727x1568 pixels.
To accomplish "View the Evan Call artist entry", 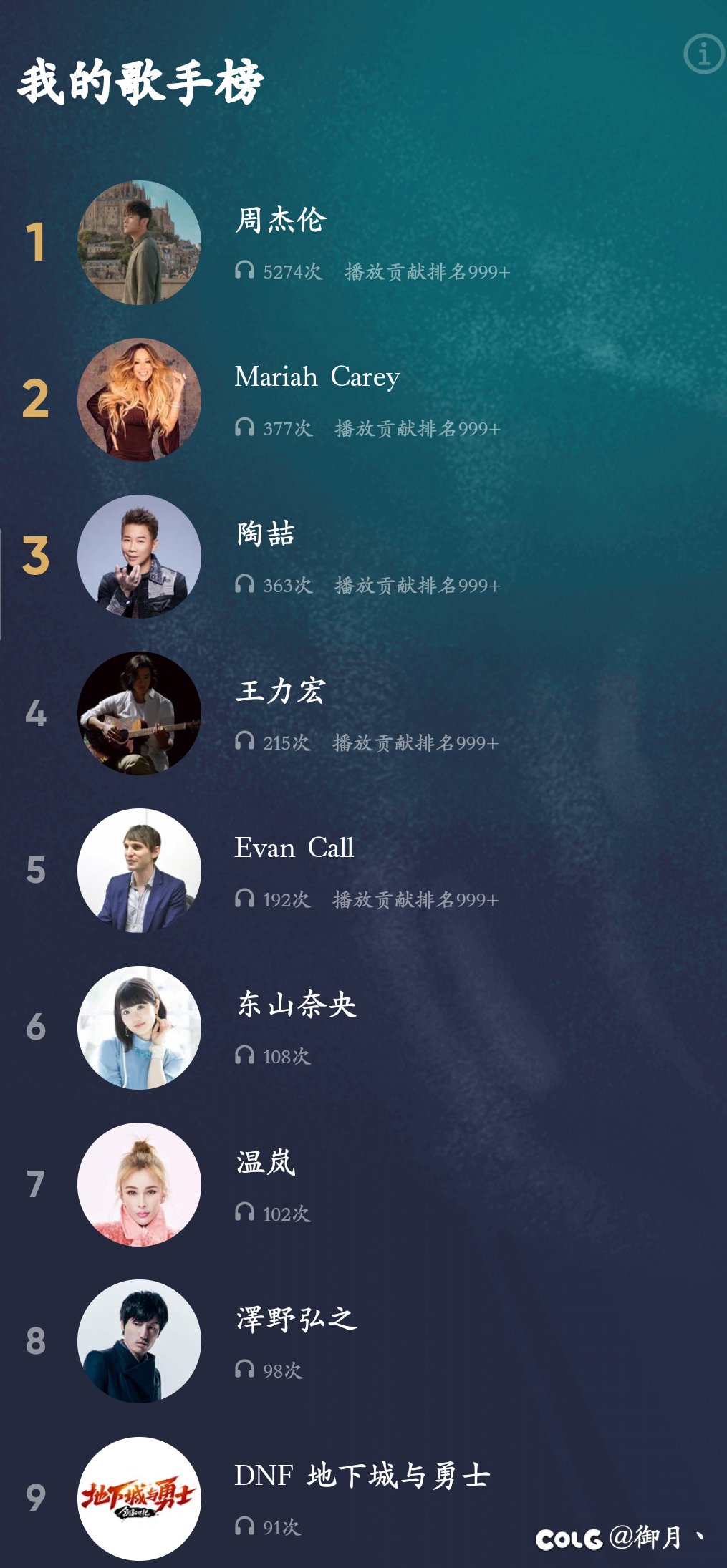I will pyautogui.click(x=363, y=870).
